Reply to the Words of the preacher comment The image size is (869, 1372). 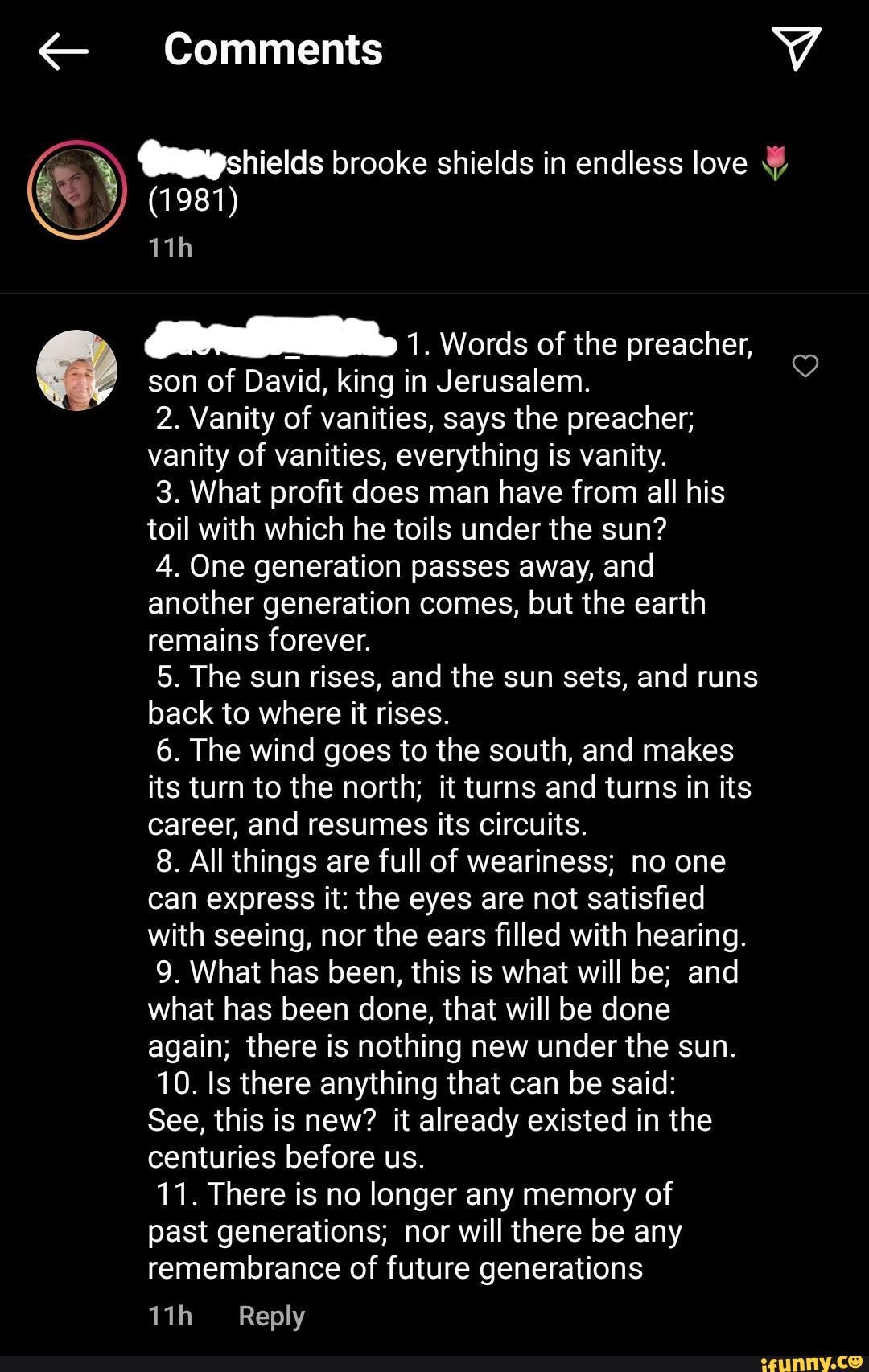point(271,1317)
